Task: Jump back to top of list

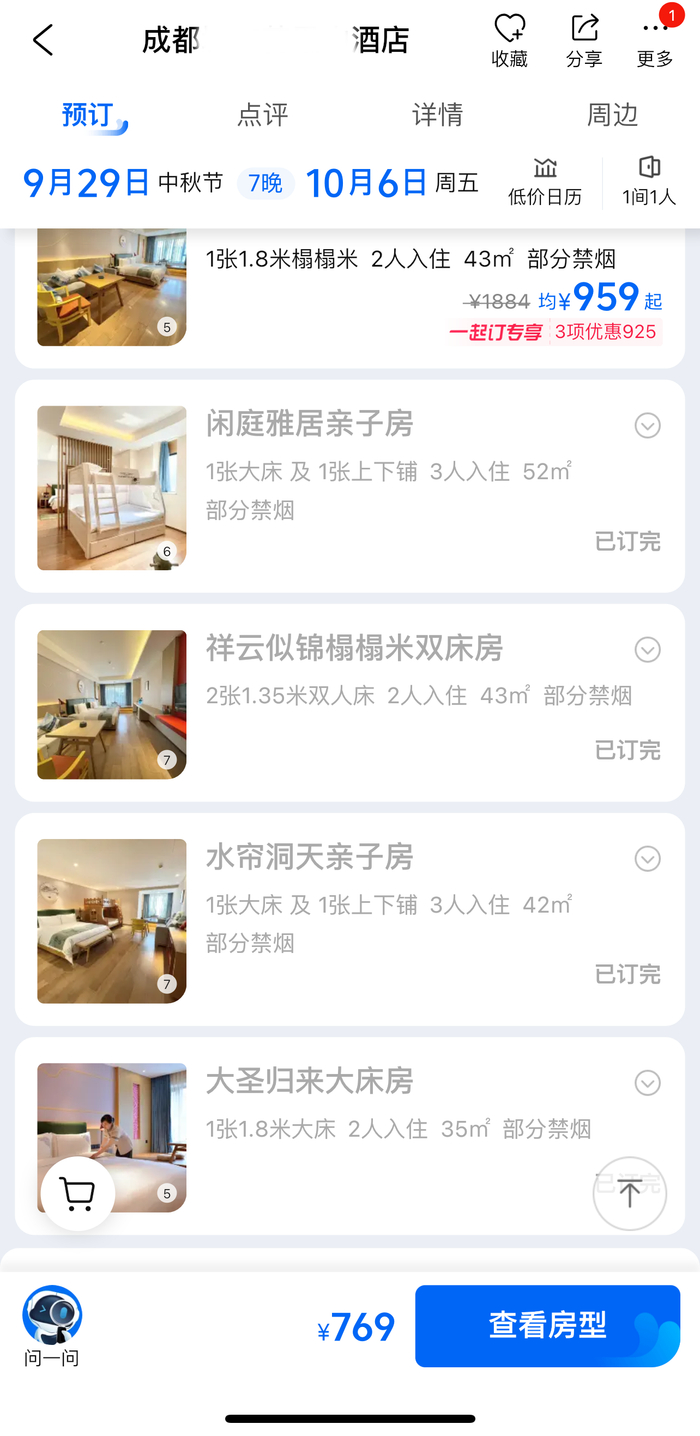Action: tap(629, 1193)
